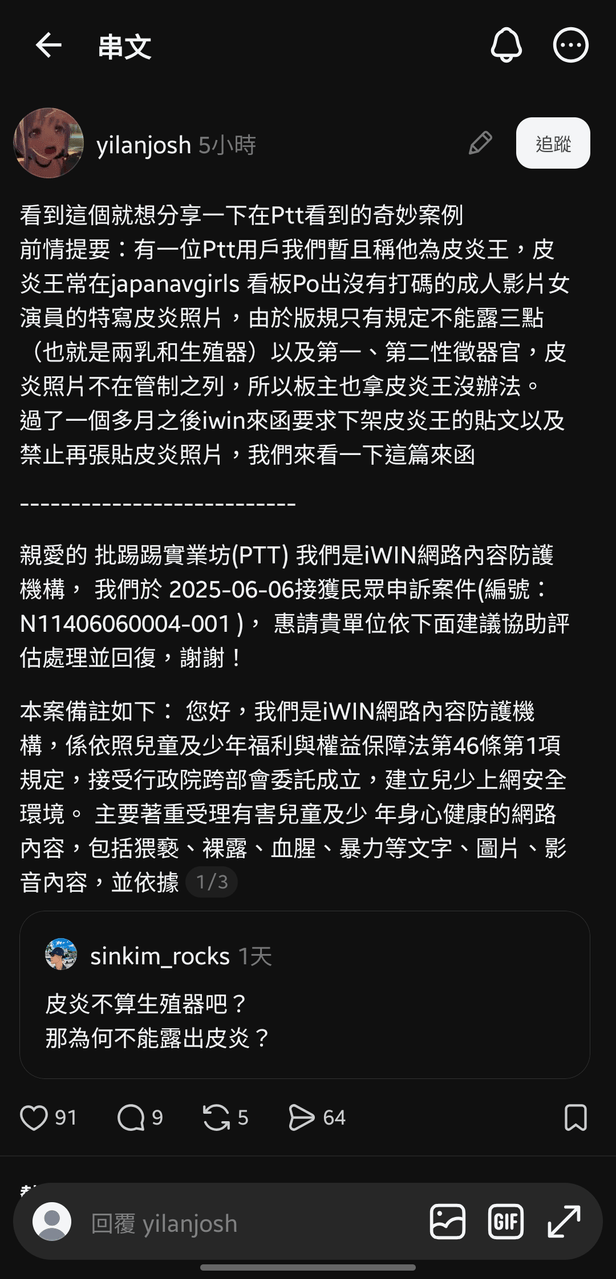Follow yilanjosh with the 追蹤 button
This screenshot has width=616, height=1279.
coord(553,143)
